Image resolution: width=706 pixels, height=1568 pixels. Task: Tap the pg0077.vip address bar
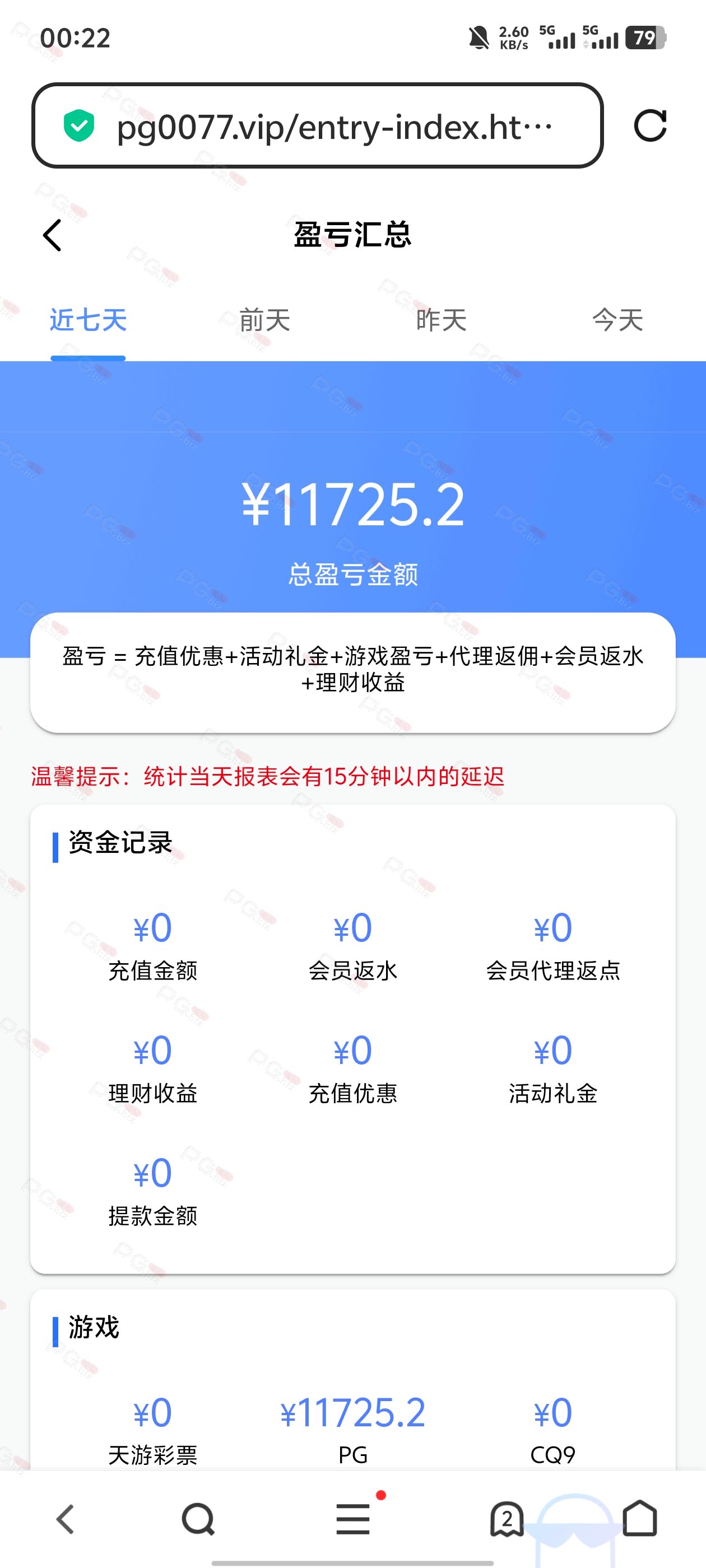pos(317,126)
